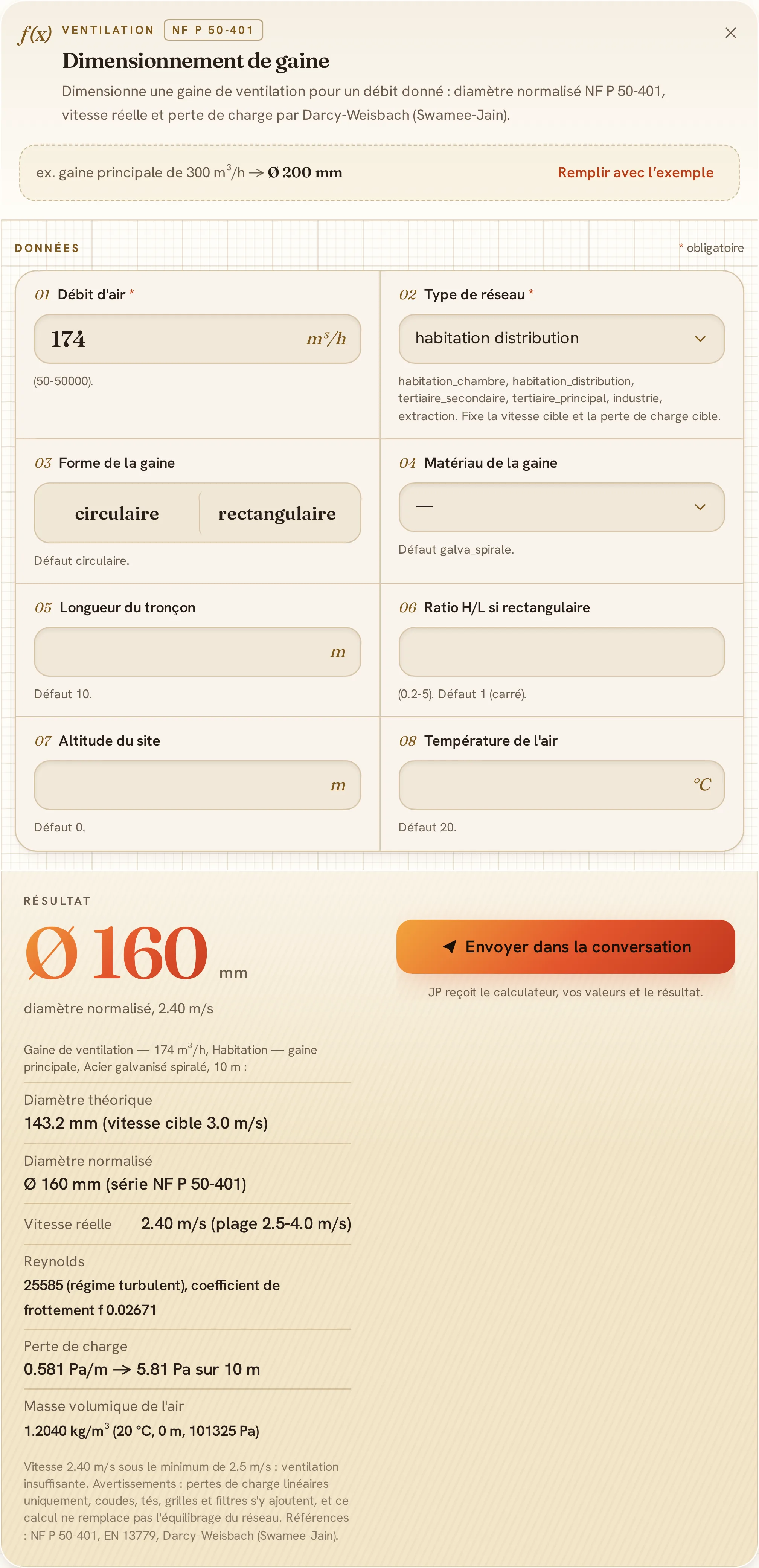Viewport: 759px width, 1568px height.
Task: Enter the Ratio H/L si rectangulaire field
Action: [561, 651]
